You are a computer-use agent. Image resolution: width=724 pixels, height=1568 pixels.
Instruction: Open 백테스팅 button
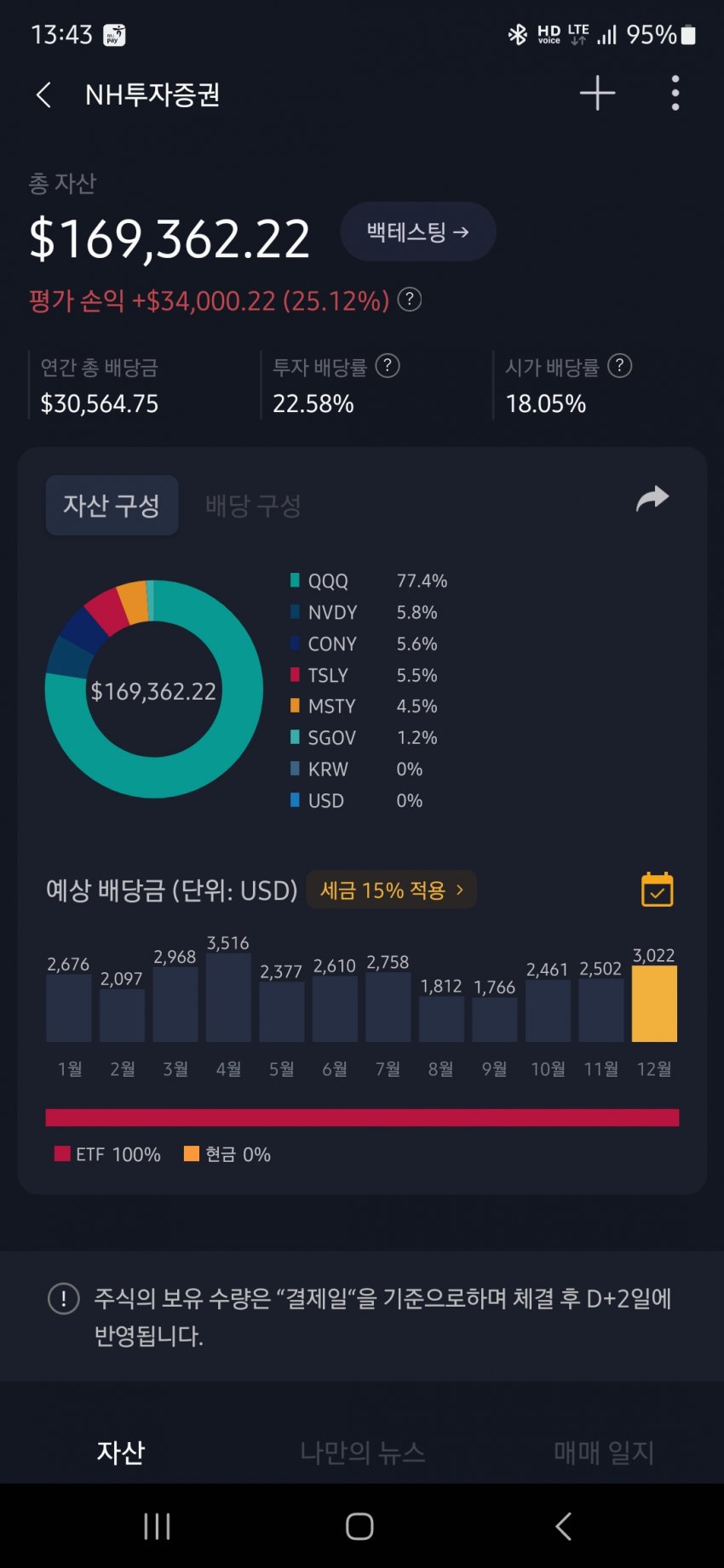pyautogui.click(x=417, y=232)
